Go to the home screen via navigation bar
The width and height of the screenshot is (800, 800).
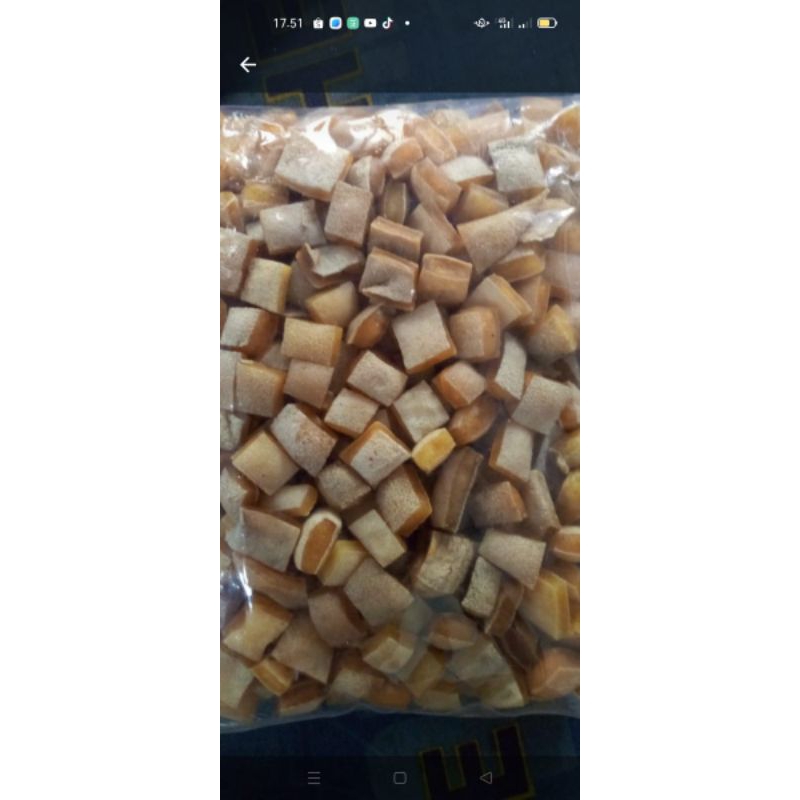pyautogui.click(x=400, y=778)
